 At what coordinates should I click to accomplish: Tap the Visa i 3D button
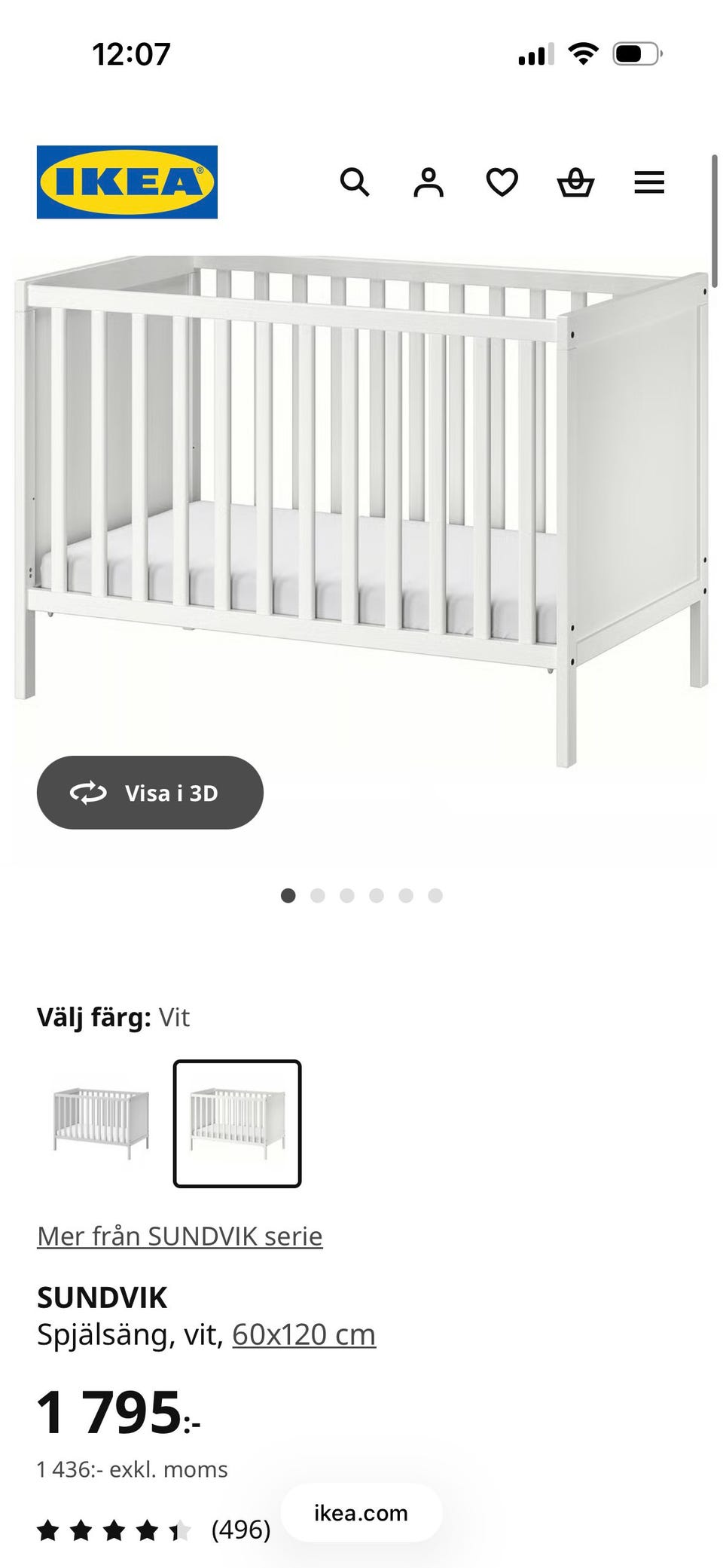pyautogui.click(x=150, y=793)
